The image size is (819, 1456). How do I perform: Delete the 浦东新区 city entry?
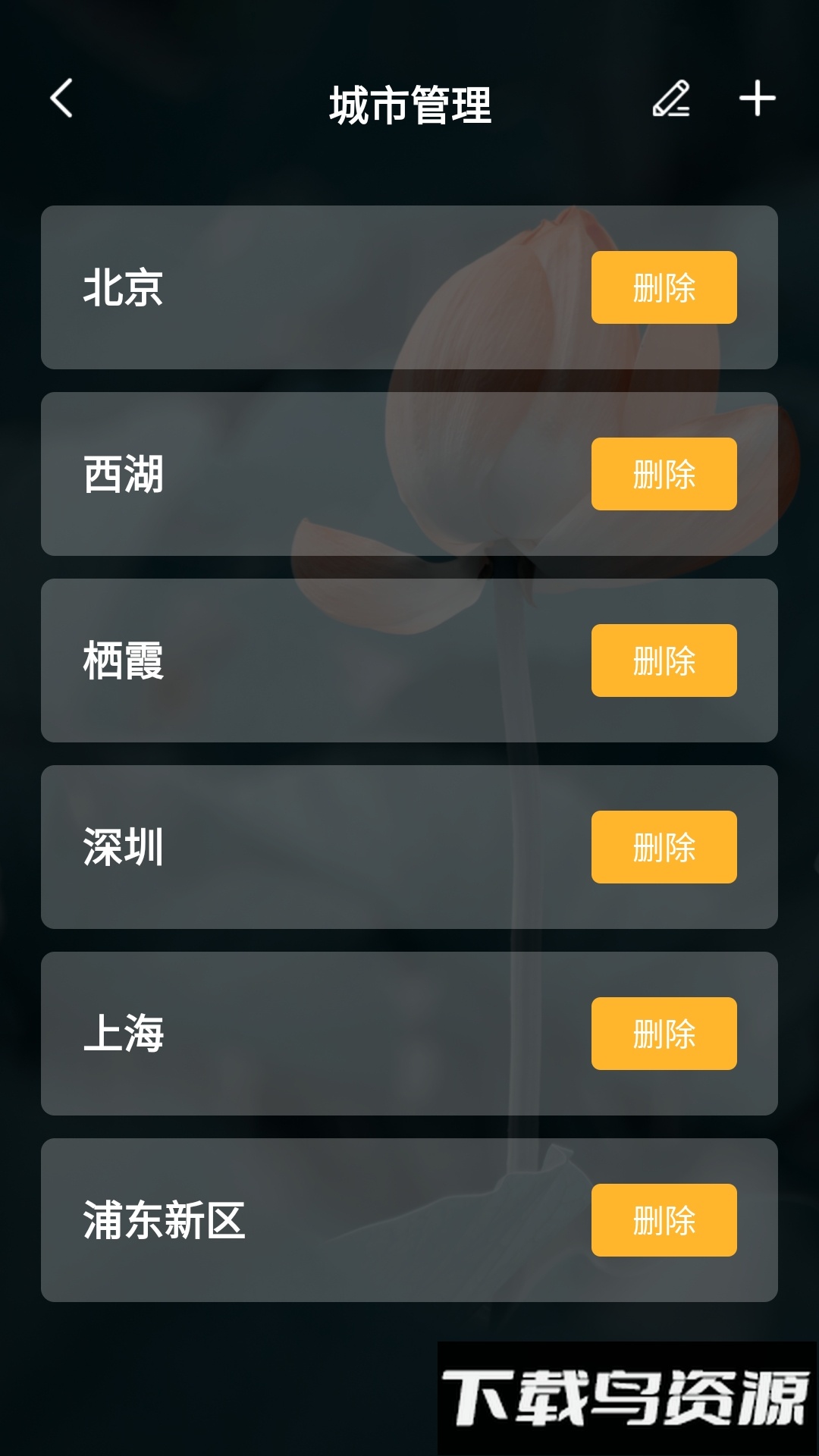pos(664,1220)
